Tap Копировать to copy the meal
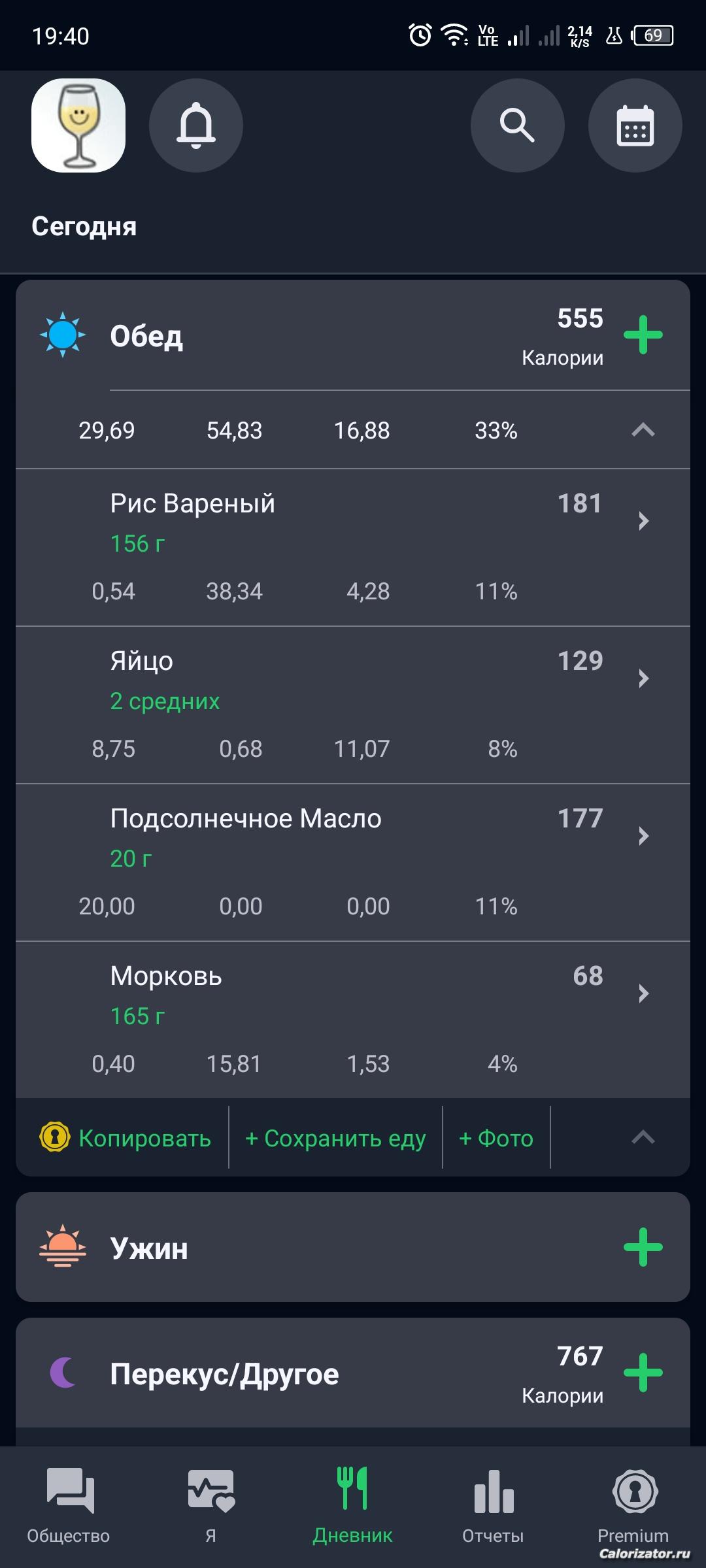Screen dimensions: 706x1568 tap(126, 1138)
